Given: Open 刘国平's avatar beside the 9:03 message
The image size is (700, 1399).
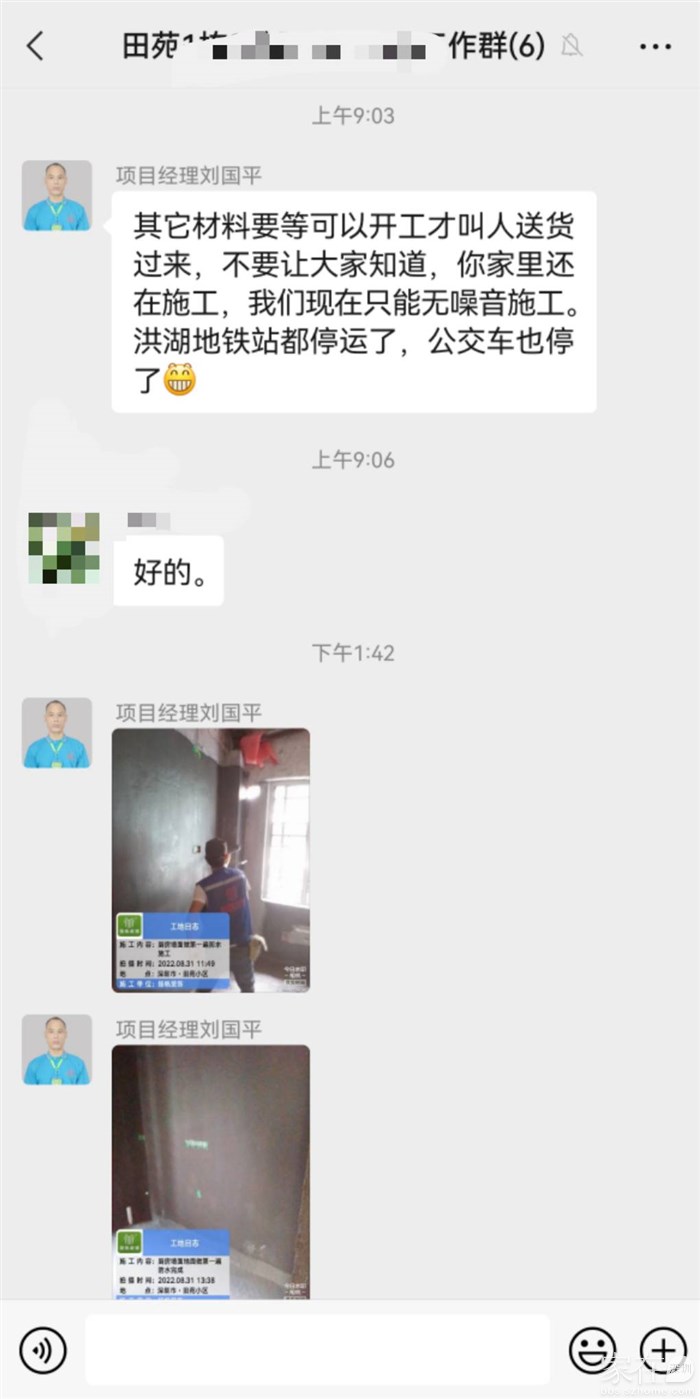Looking at the screenshot, I should point(57,196).
